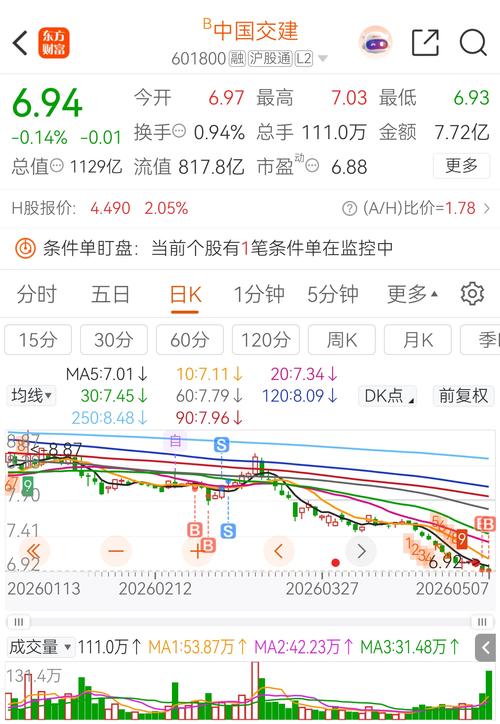This screenshot has width=500, height=724.
Task: Open the 更多 chart period dropdown
Action: tap(412, 294)
